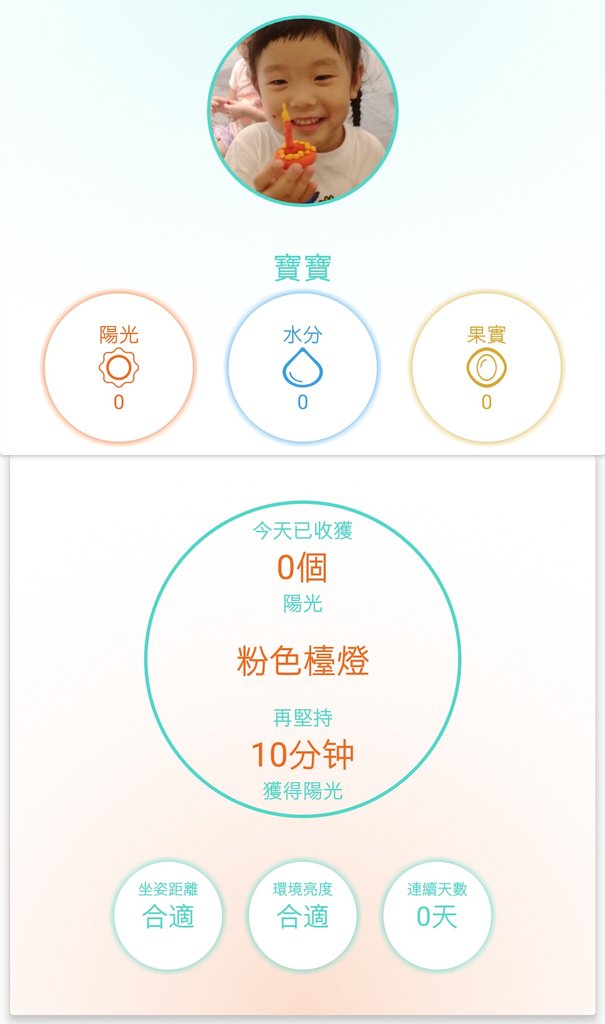The height and width of the screenshot is (1024, 605).
Task: Open the 環境亮度 ambient brightness circle
Action: pyautogui.click(x=303, y=914)
